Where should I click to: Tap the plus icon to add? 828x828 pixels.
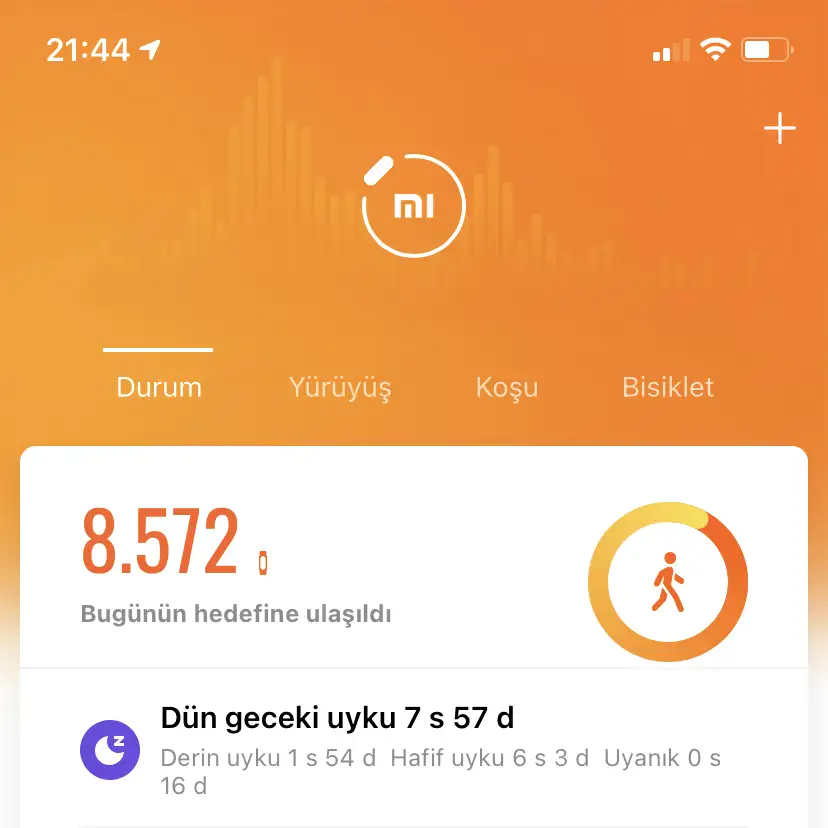pyautogui.click(x=779, y=129)
